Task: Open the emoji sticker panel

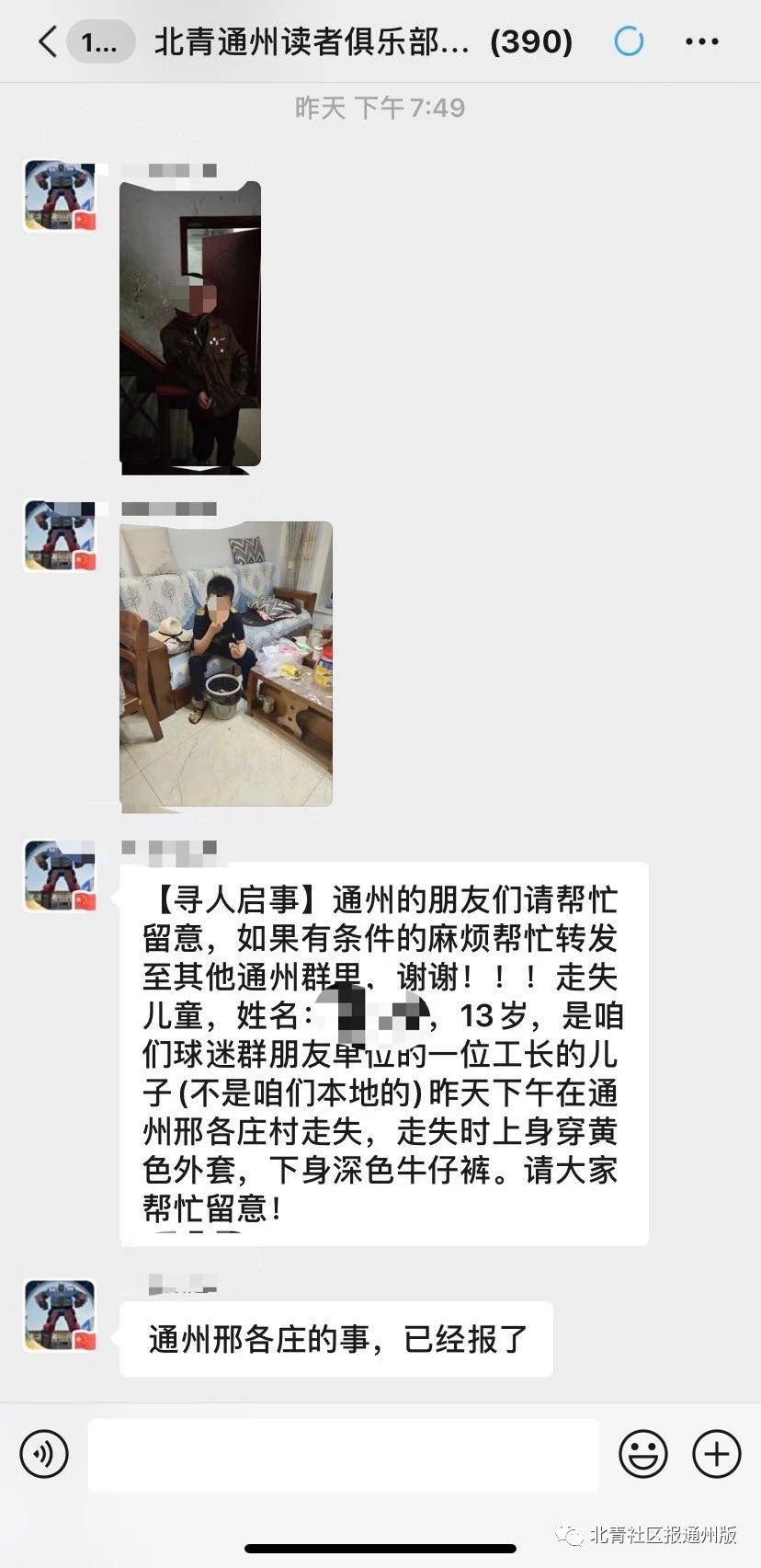Action: [643, 1454]
